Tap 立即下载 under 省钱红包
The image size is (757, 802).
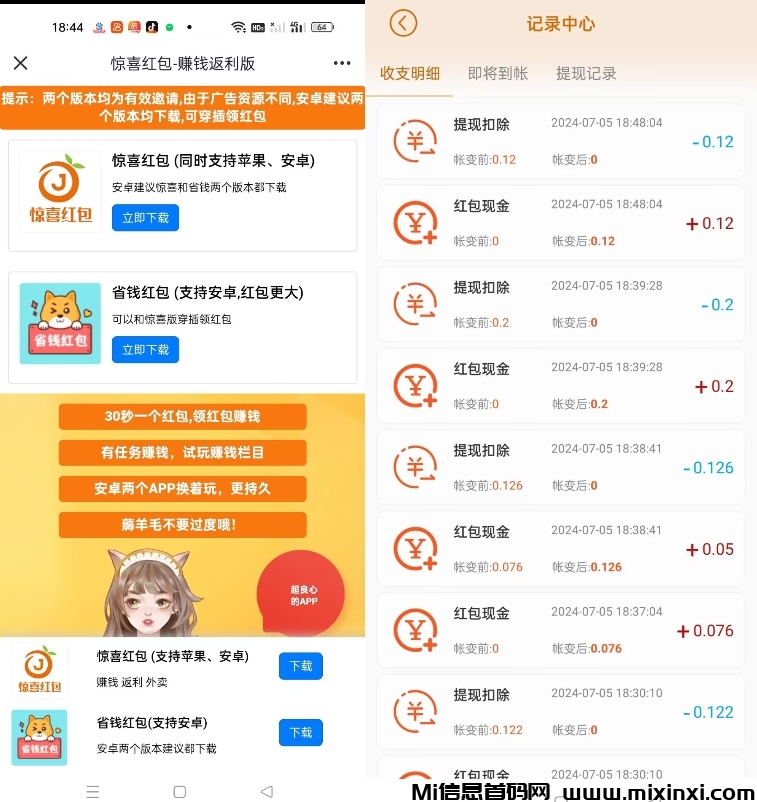(x=145, y=350)
